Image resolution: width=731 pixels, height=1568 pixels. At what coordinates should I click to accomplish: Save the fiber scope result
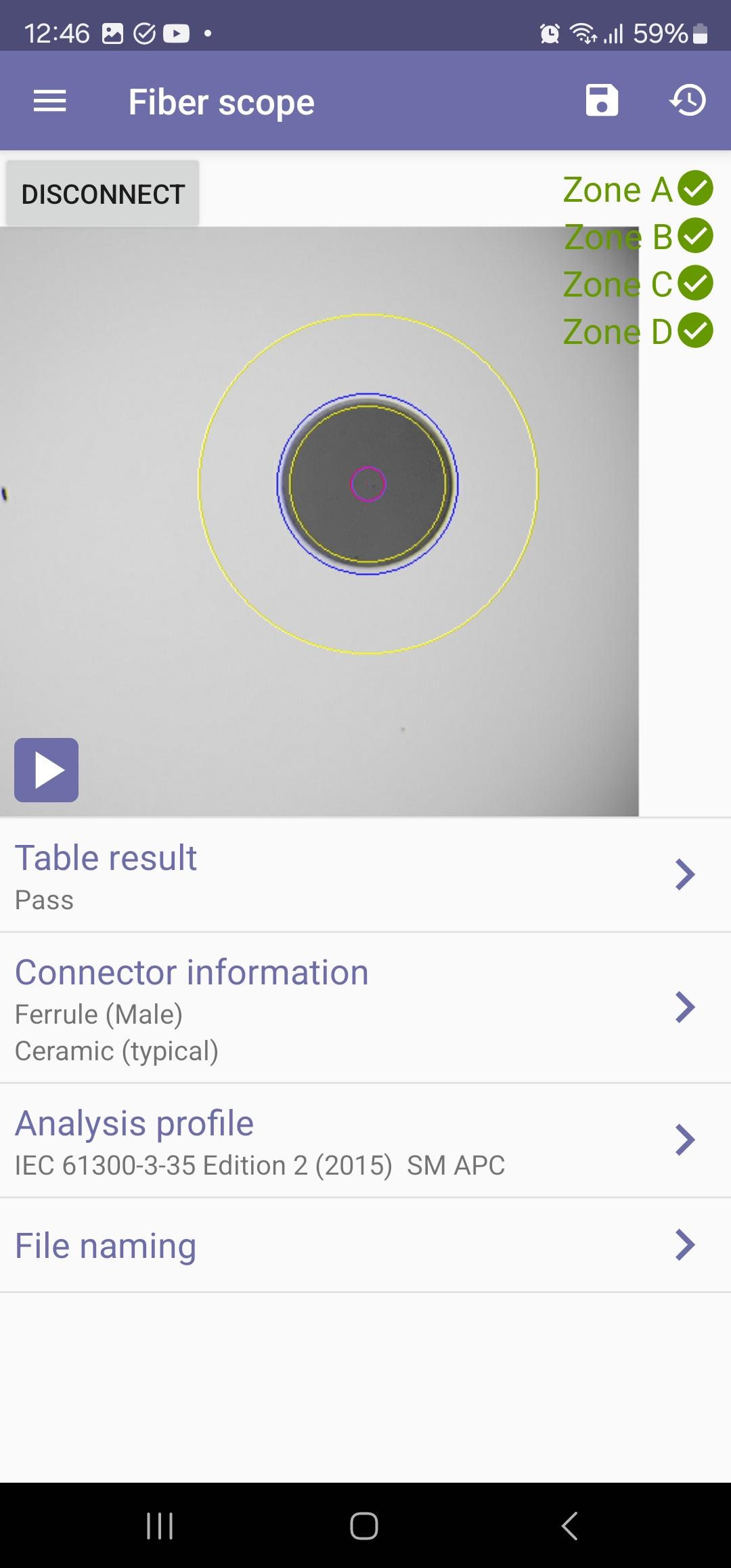(x=602, y=101)
